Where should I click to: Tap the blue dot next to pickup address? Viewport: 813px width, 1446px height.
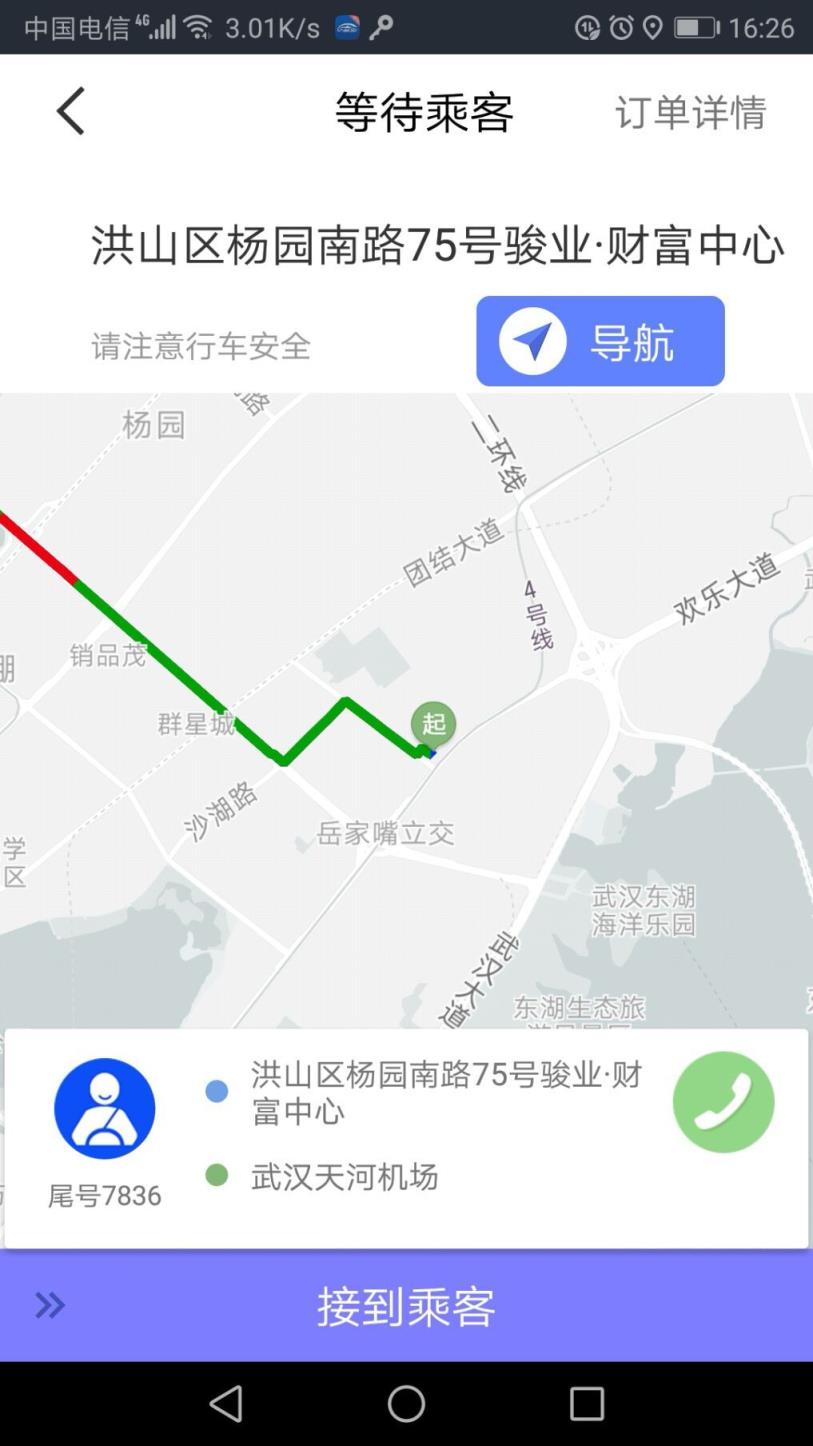click(x=216, y=1092)
